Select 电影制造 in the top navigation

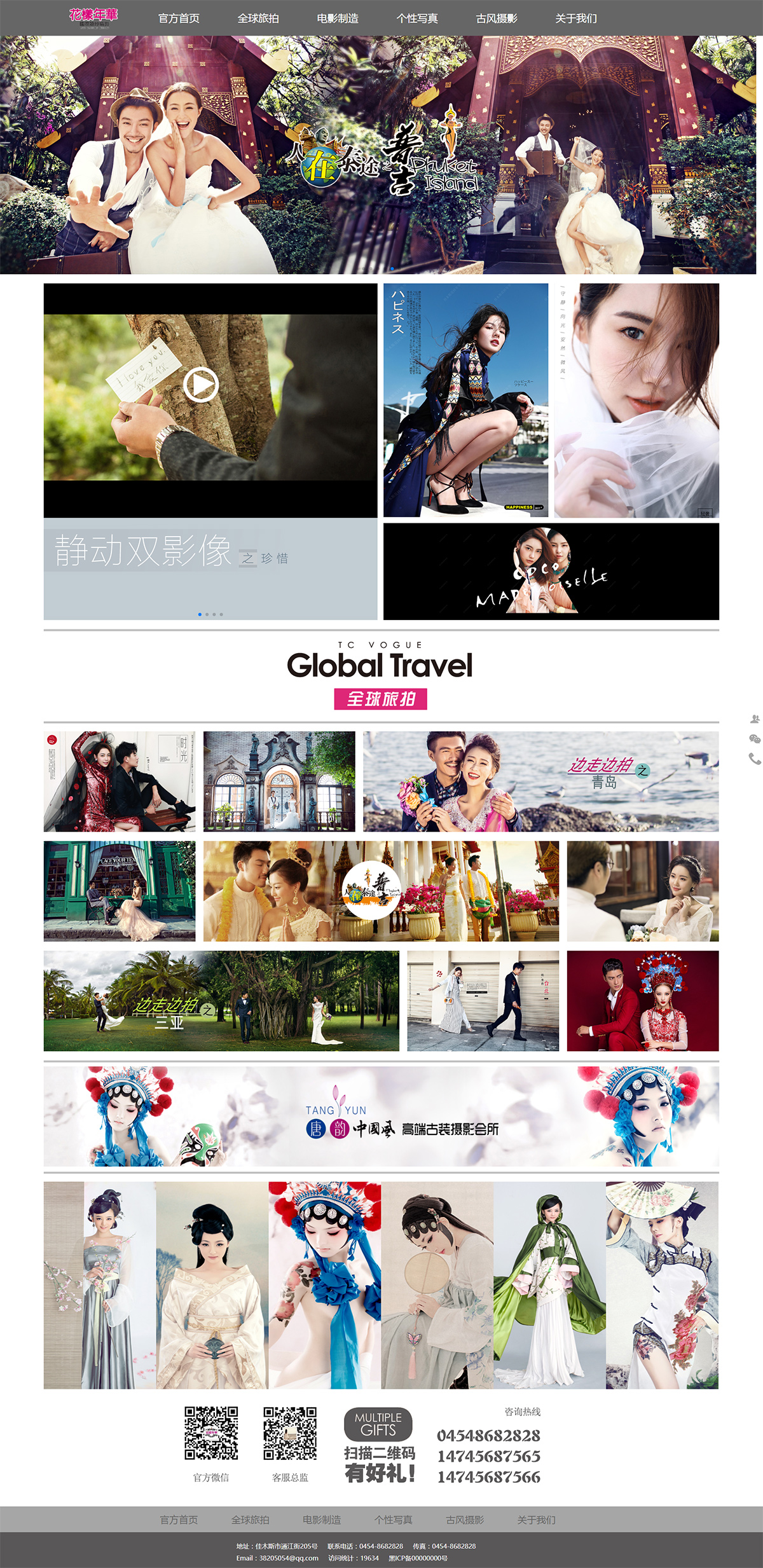tap(337, 18)
